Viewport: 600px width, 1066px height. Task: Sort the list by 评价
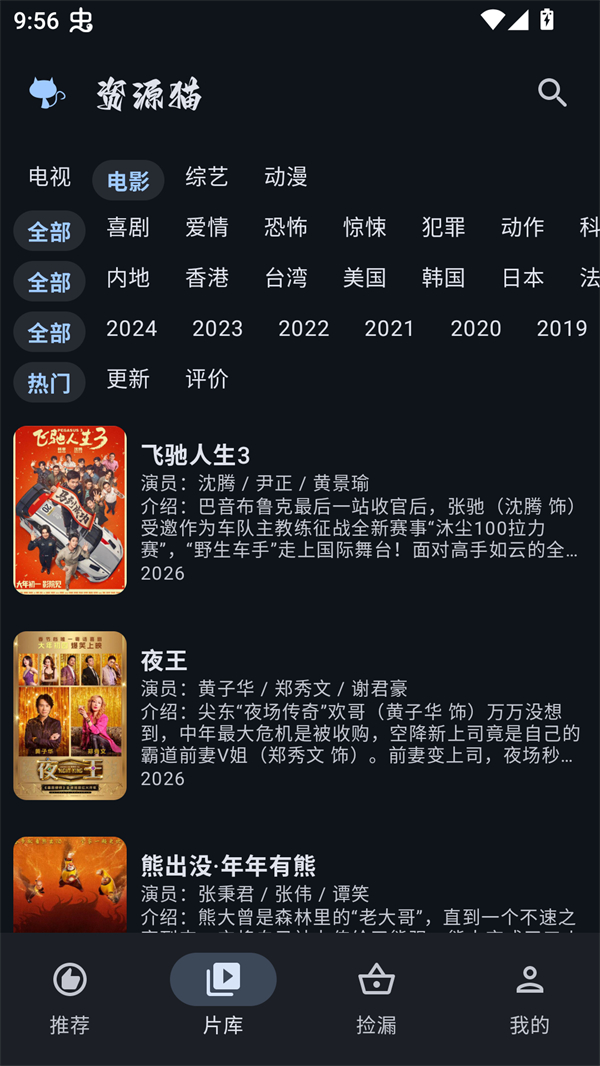207,379
